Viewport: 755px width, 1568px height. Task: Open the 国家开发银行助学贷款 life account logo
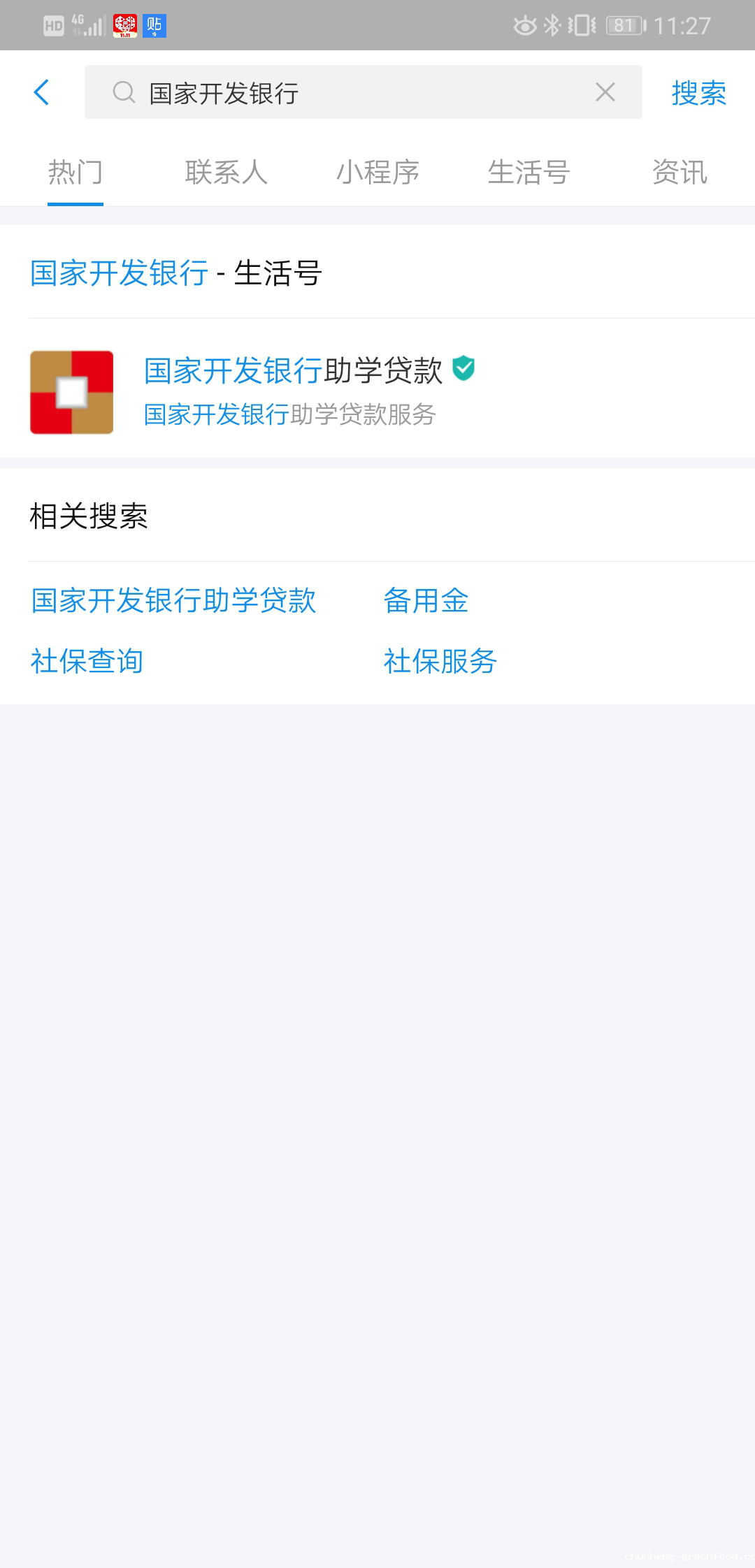pos(71,391)
